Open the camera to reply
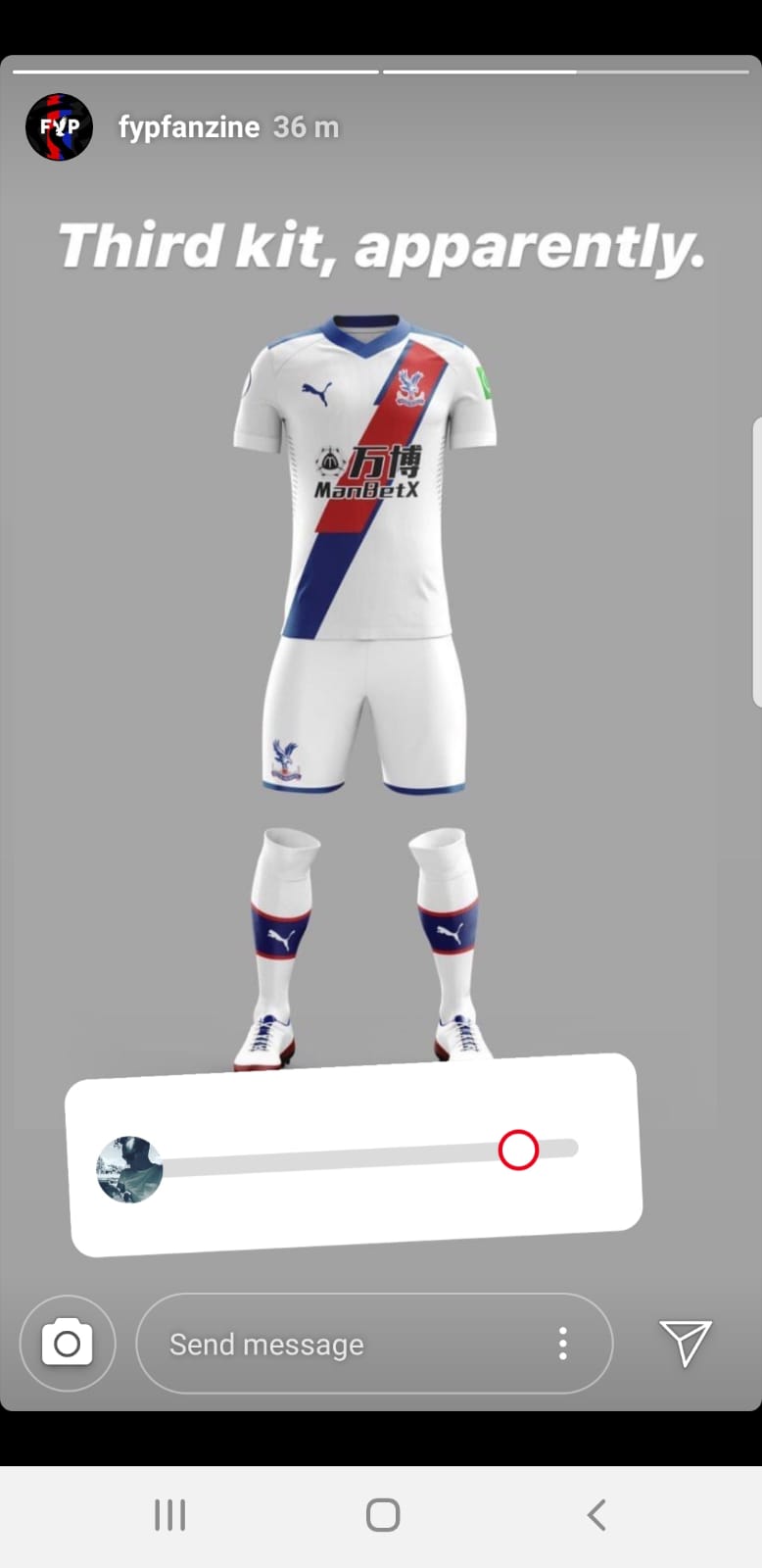This screenshot has height=1568, width=762. pos(68,1343)
